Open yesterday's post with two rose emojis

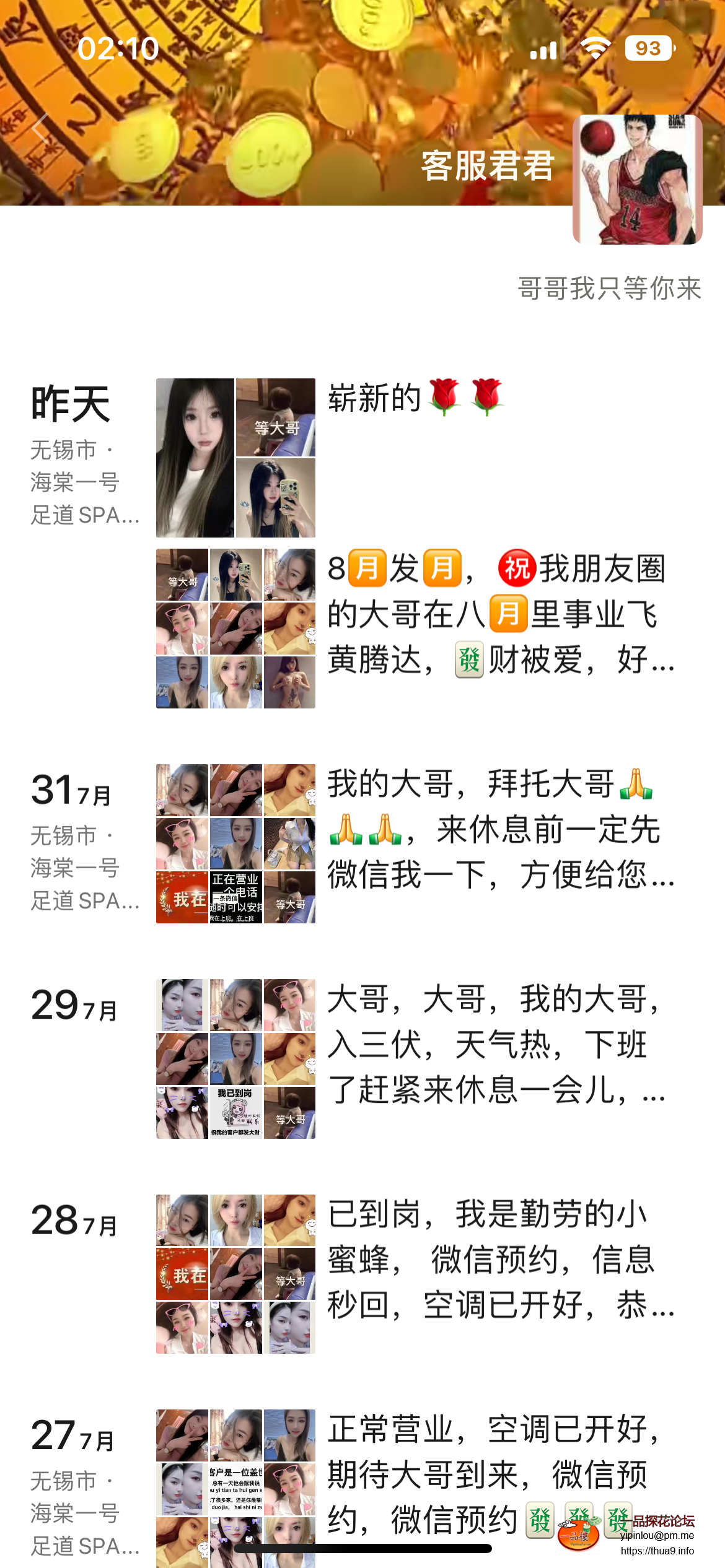415,398
